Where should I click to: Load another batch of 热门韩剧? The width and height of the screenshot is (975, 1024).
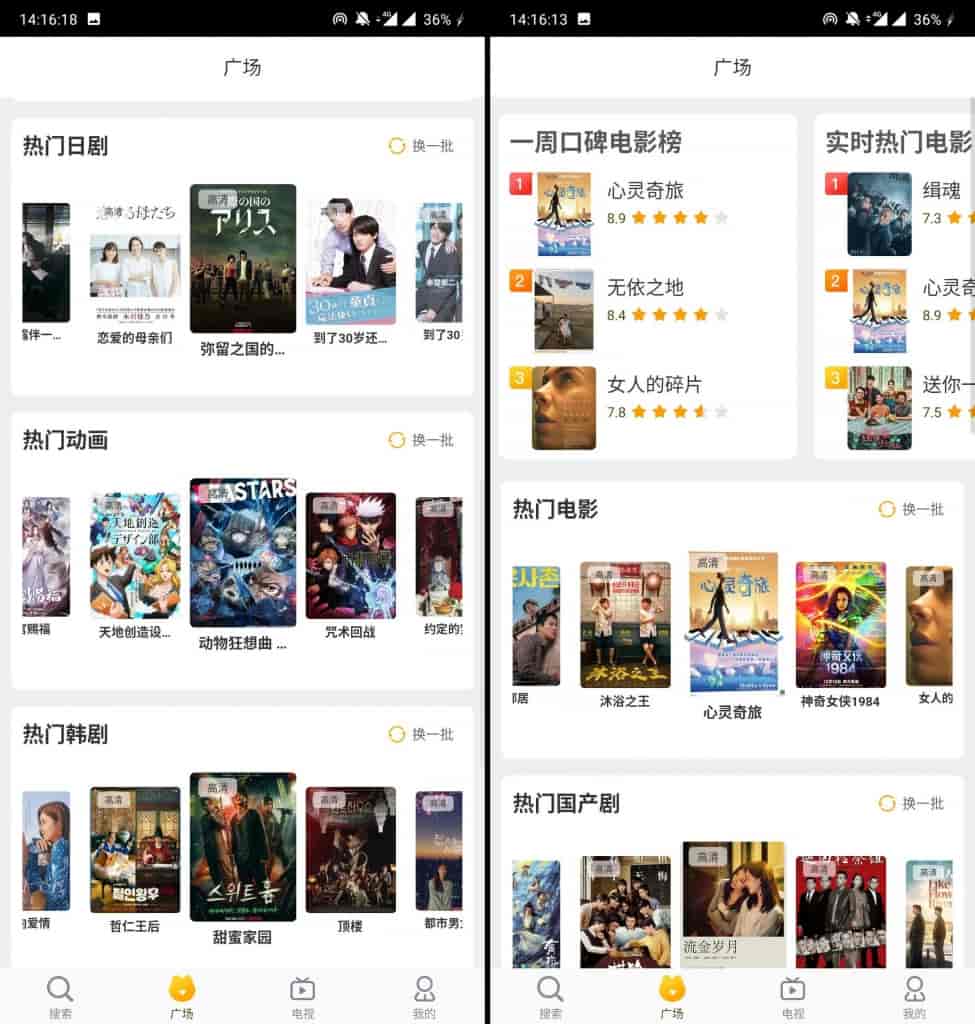(421, 734)
